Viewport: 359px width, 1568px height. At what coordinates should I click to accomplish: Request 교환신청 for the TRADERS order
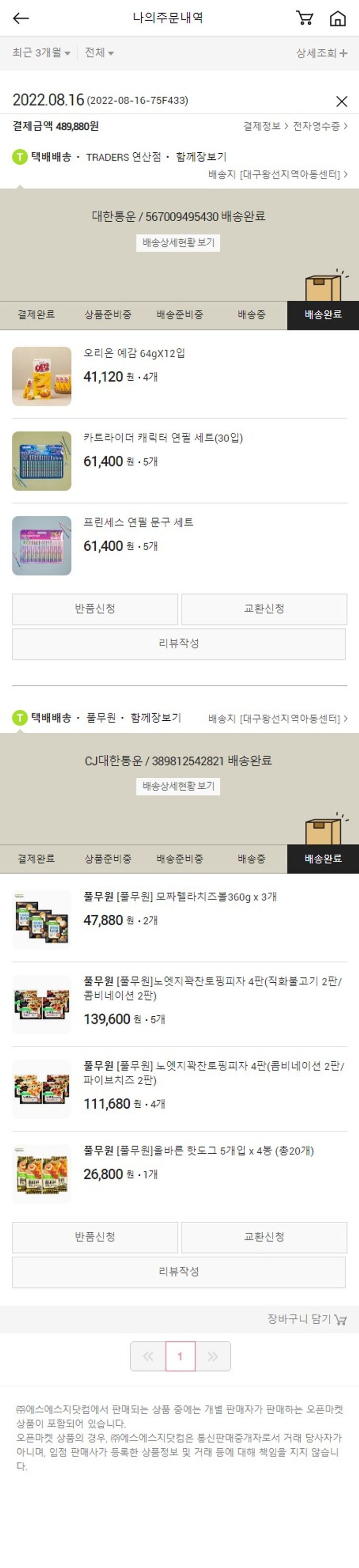pyautogui.click(x=263, y=609)
